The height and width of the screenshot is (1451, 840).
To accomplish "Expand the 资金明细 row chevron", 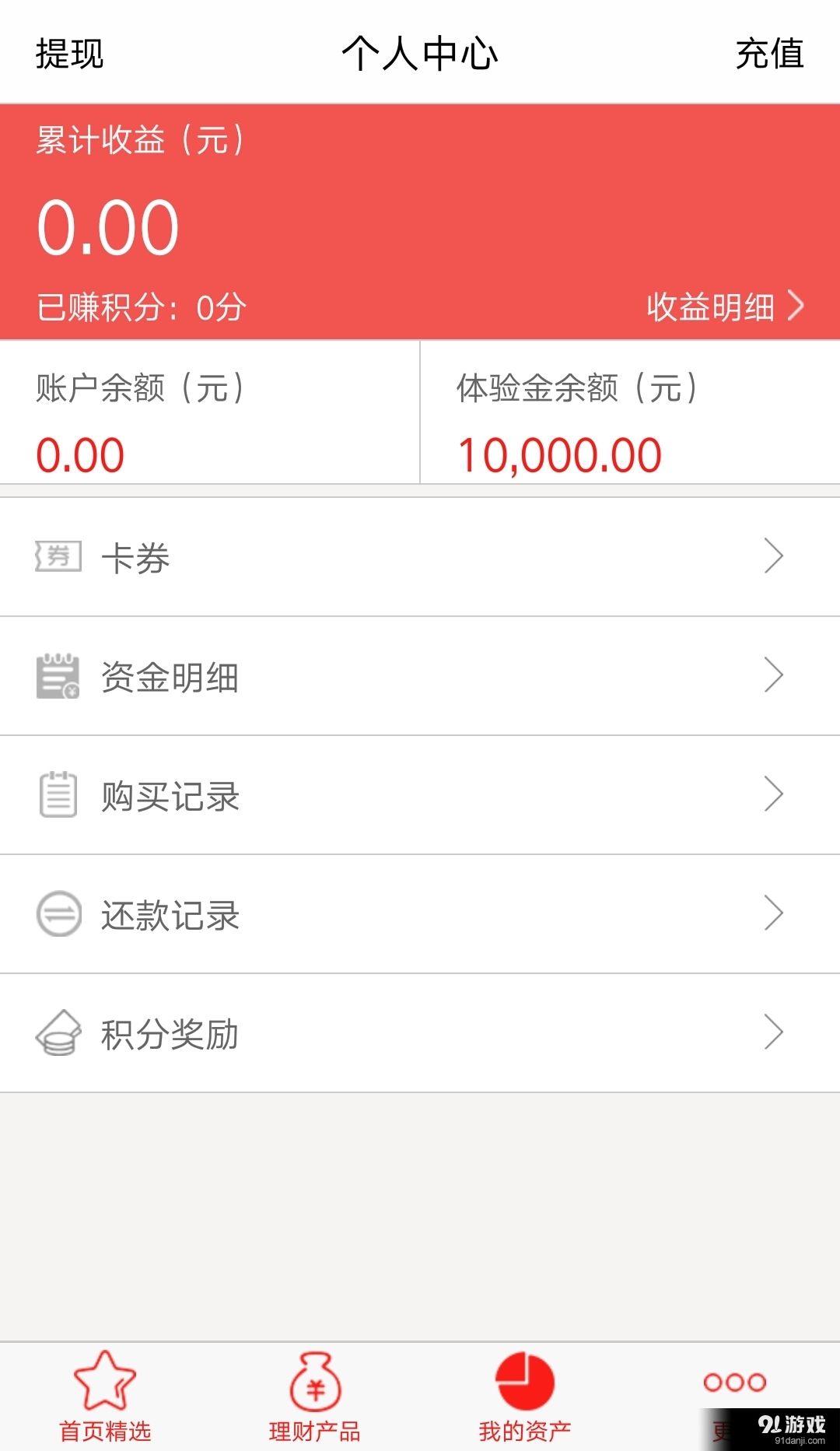I will click(x=772, y=676).
